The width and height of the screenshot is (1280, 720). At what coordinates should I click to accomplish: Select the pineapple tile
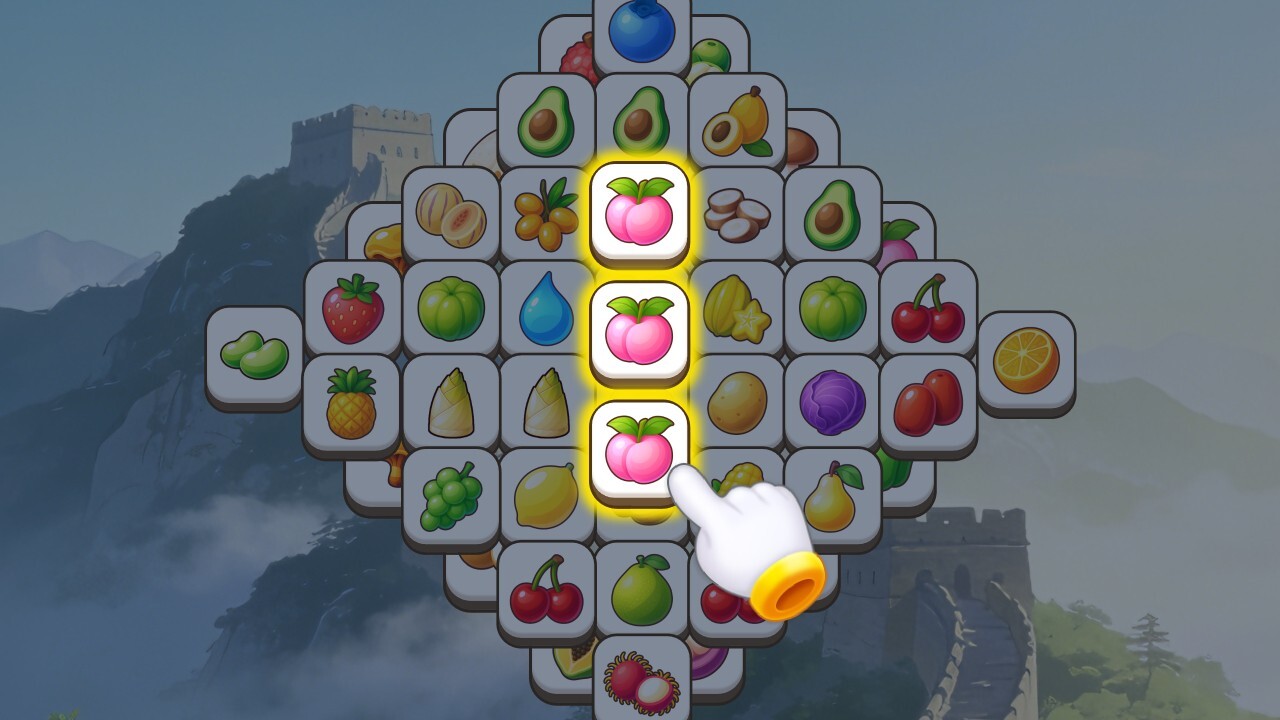pyautogui.click(x=351, y=403)
